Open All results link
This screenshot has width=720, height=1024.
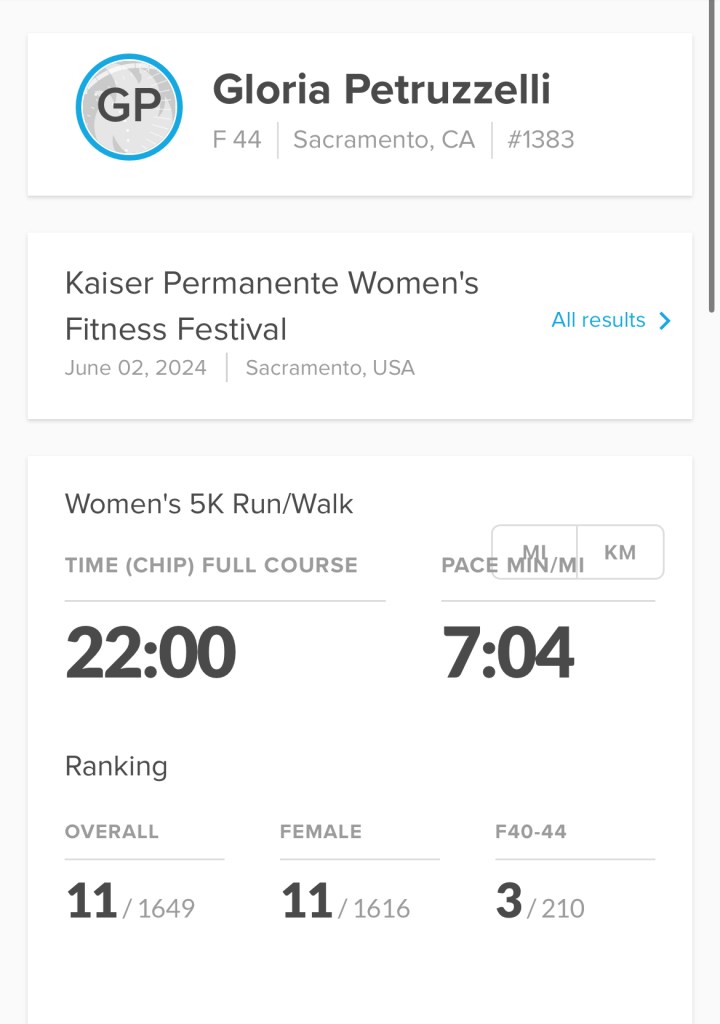click(x=610, y=321)
